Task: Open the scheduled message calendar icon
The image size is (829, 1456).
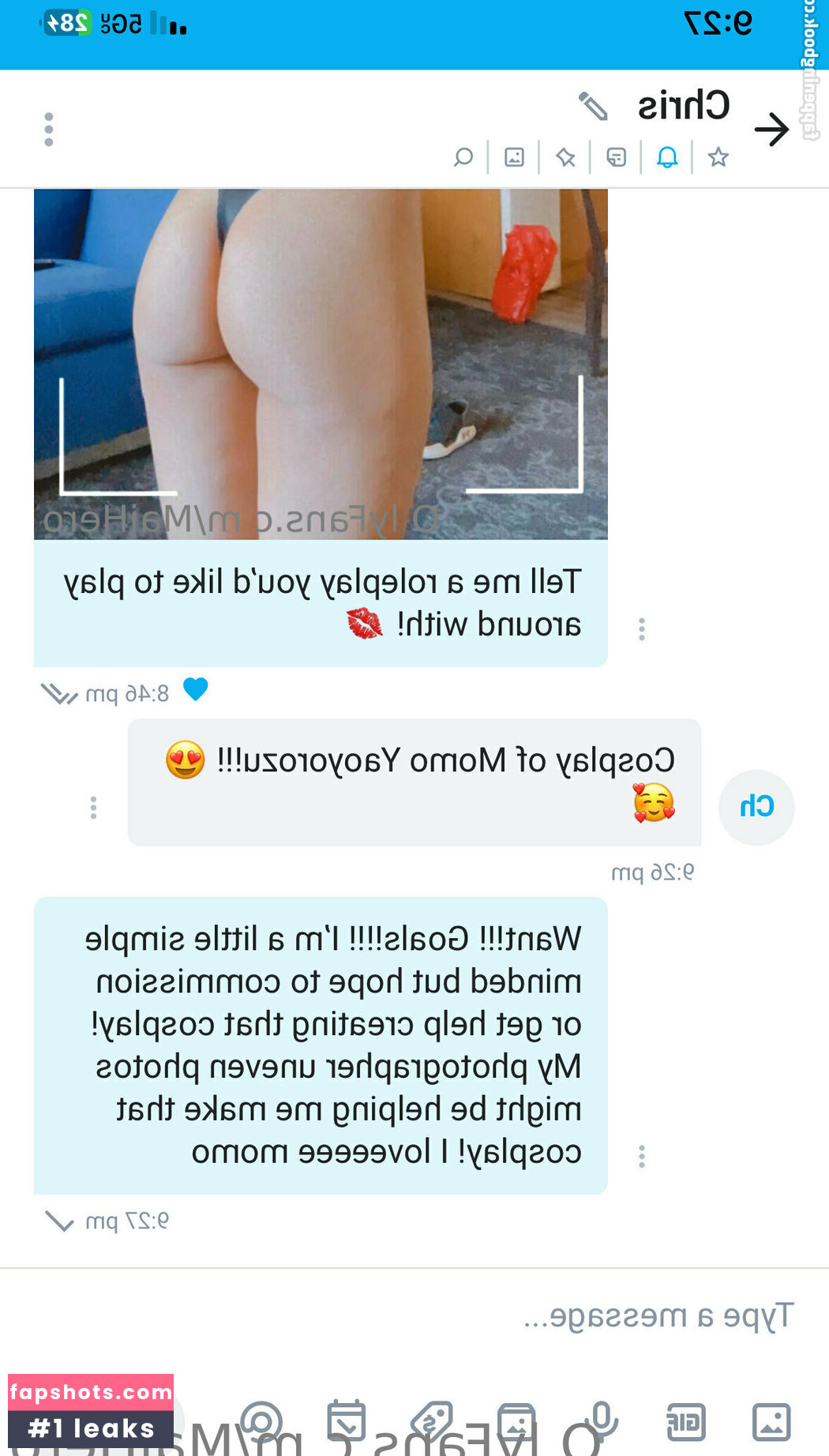Action: 347,1420
